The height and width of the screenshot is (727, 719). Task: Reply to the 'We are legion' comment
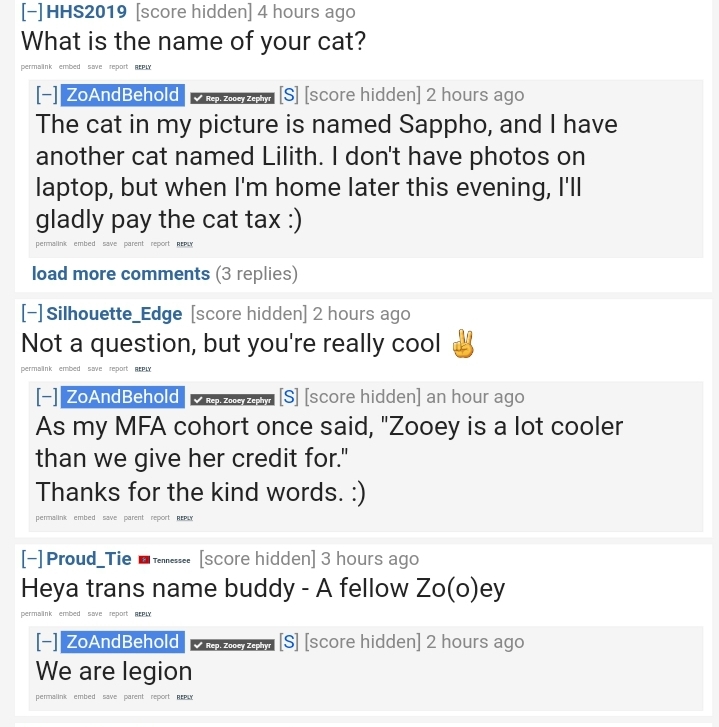184,696
